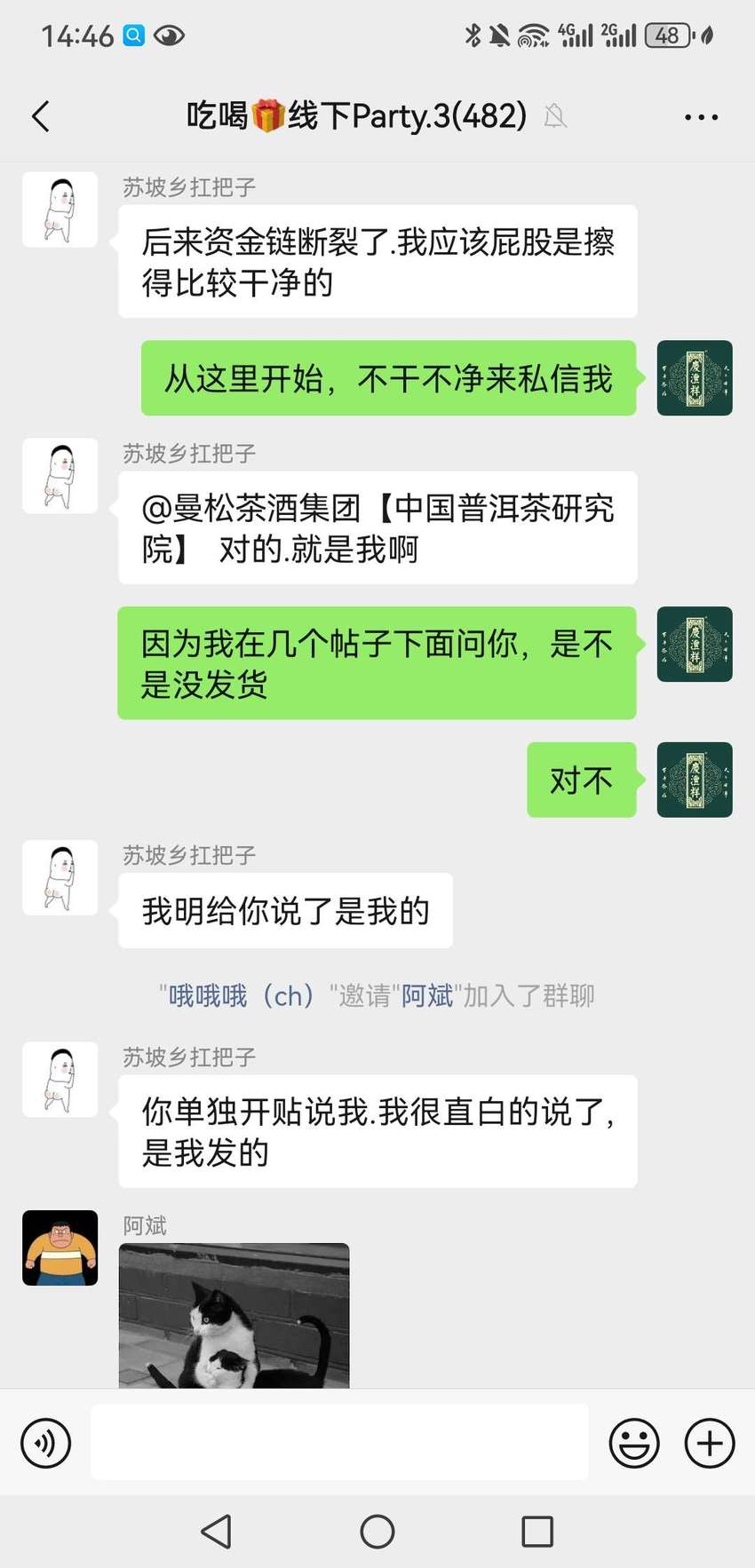The height and width of the screenshot is (1568, 755).
Task: Open my own avatar next to 对不
Action: (695, 780)
